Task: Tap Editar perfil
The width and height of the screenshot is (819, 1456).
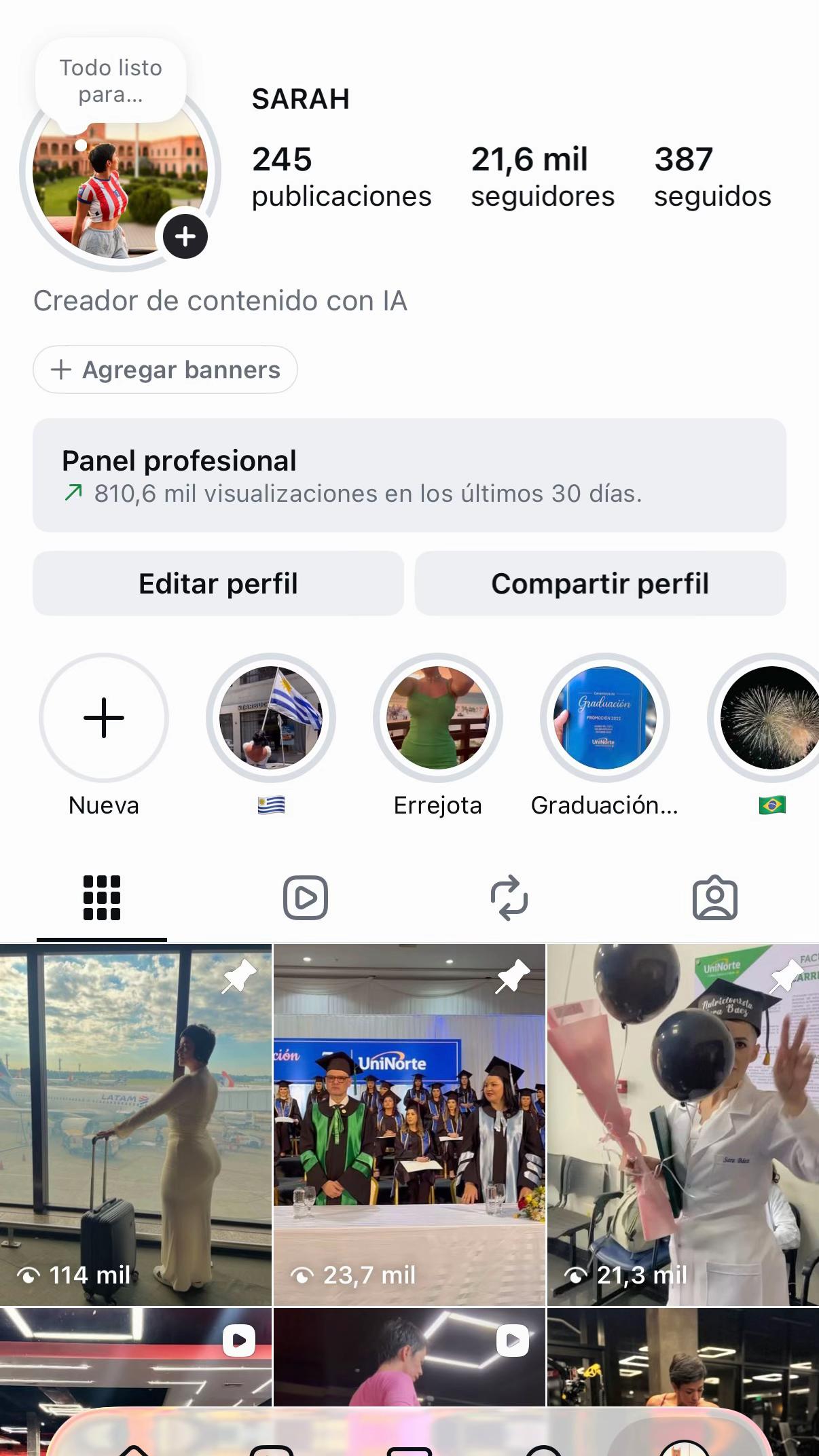Action: click(219, 583)
